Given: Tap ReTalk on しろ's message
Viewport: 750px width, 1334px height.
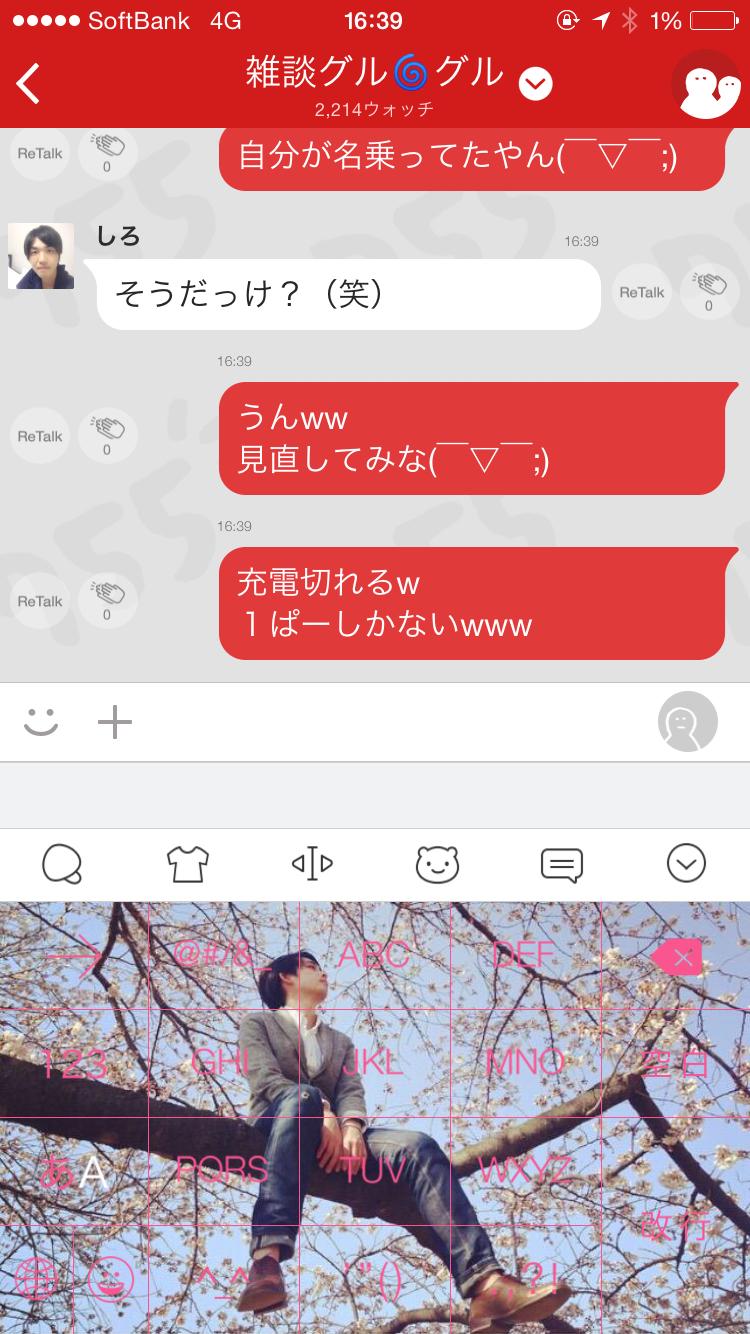Looking at the screenshot, I should coord(640,291).
